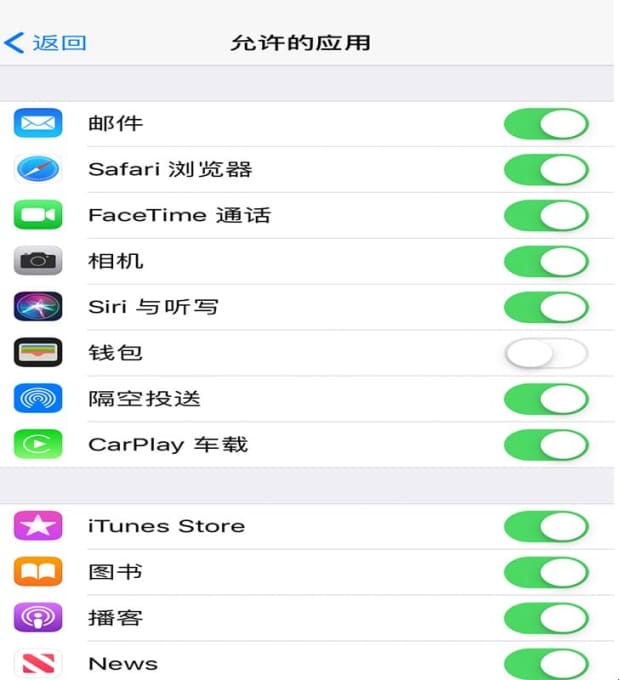620x680 pixels.
Task: Turn off the 邮件 switch
Action: pos(546,124)
